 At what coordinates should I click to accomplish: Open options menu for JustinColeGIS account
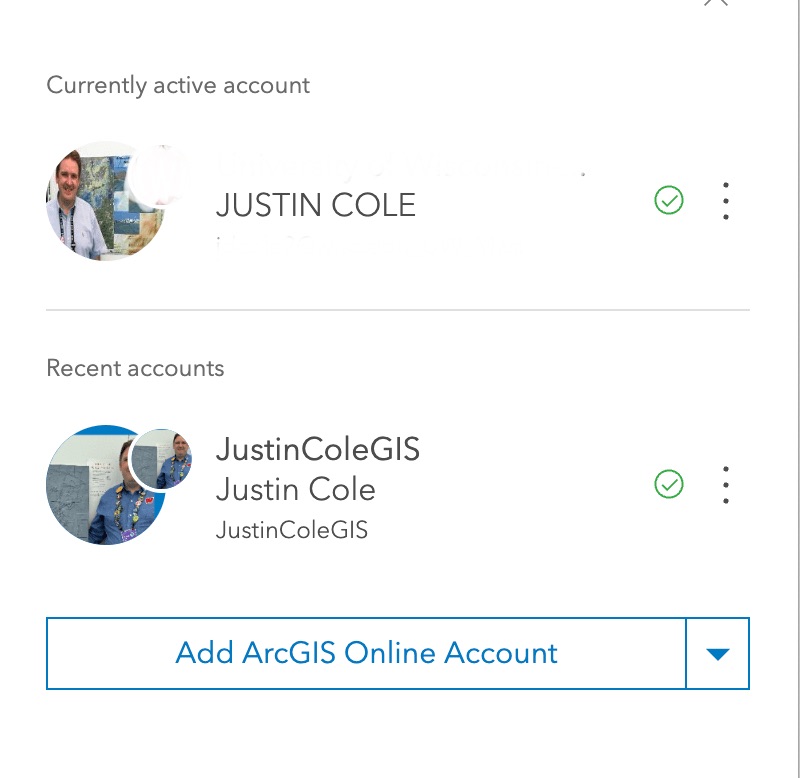click(x=726, y=485)
